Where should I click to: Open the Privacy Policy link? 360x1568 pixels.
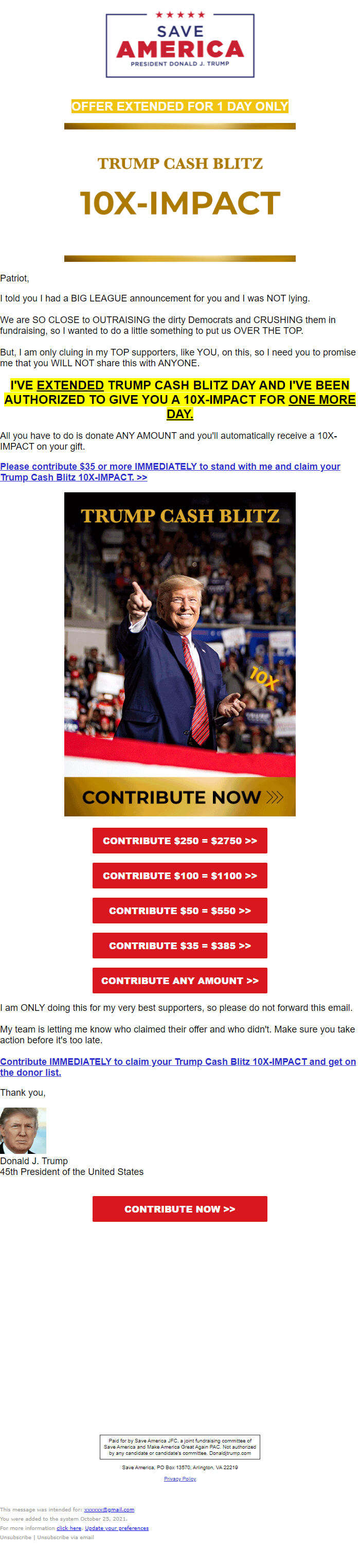[x=179, y=1478]
